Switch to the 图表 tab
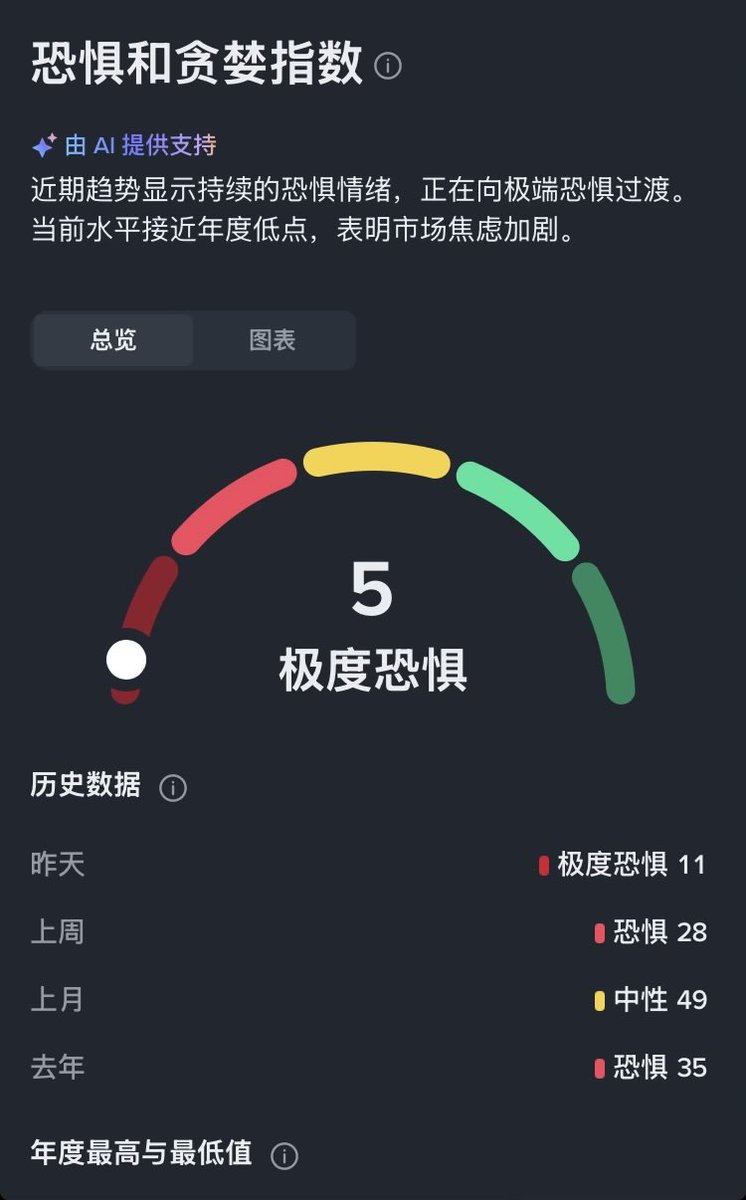746x1200 pixels. pyautogui.click(x=272, y=340)
